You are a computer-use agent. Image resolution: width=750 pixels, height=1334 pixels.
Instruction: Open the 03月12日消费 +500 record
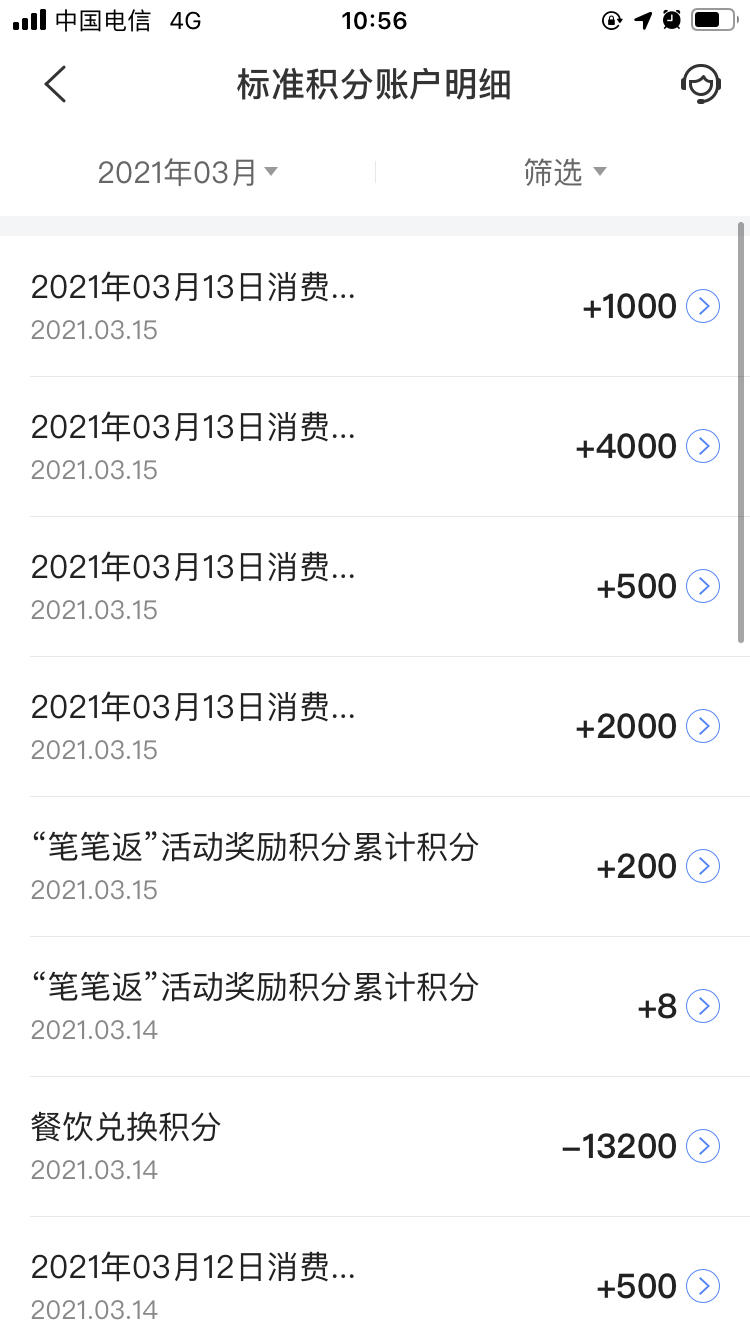375,1276
